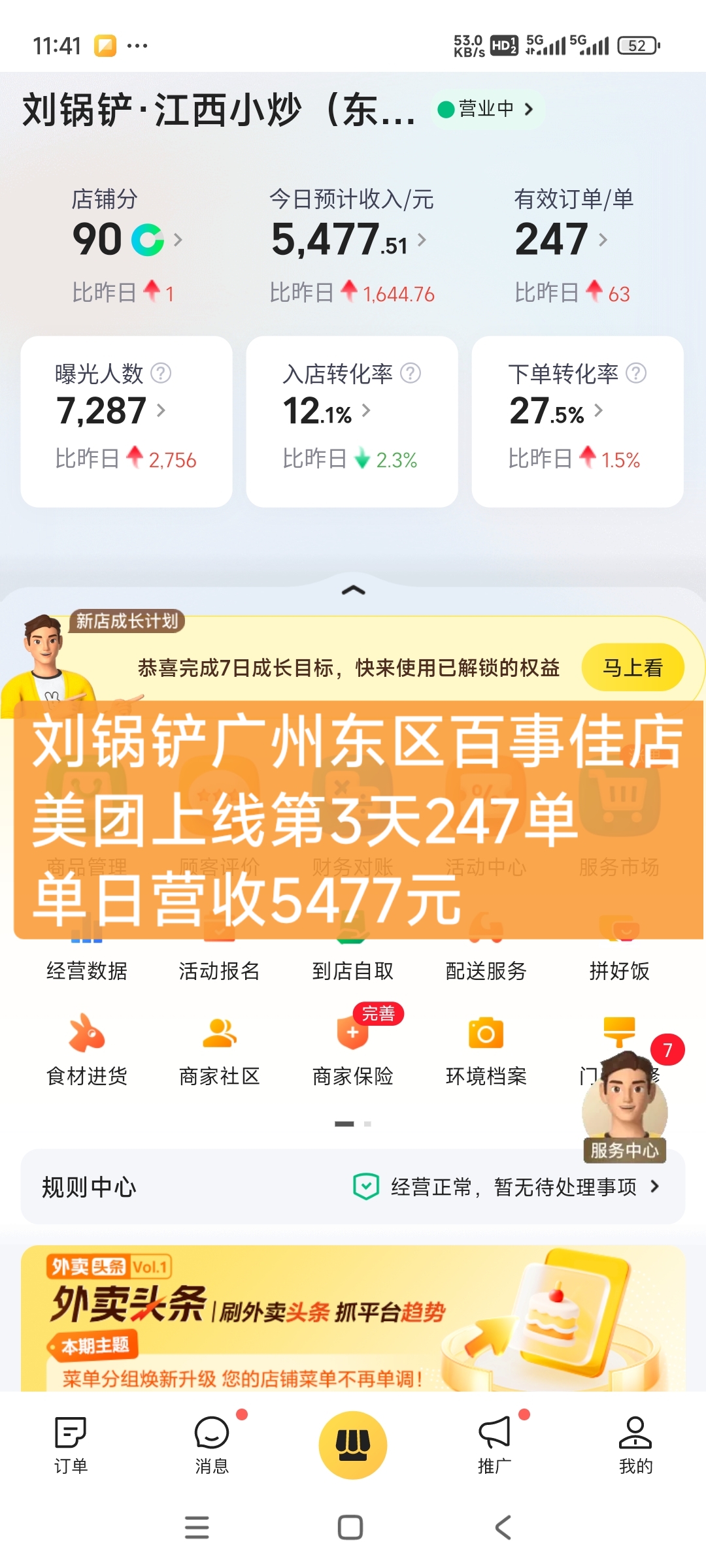Open 曝光人数 exposure count details link
706x1568 pixels.
point(161,412)
